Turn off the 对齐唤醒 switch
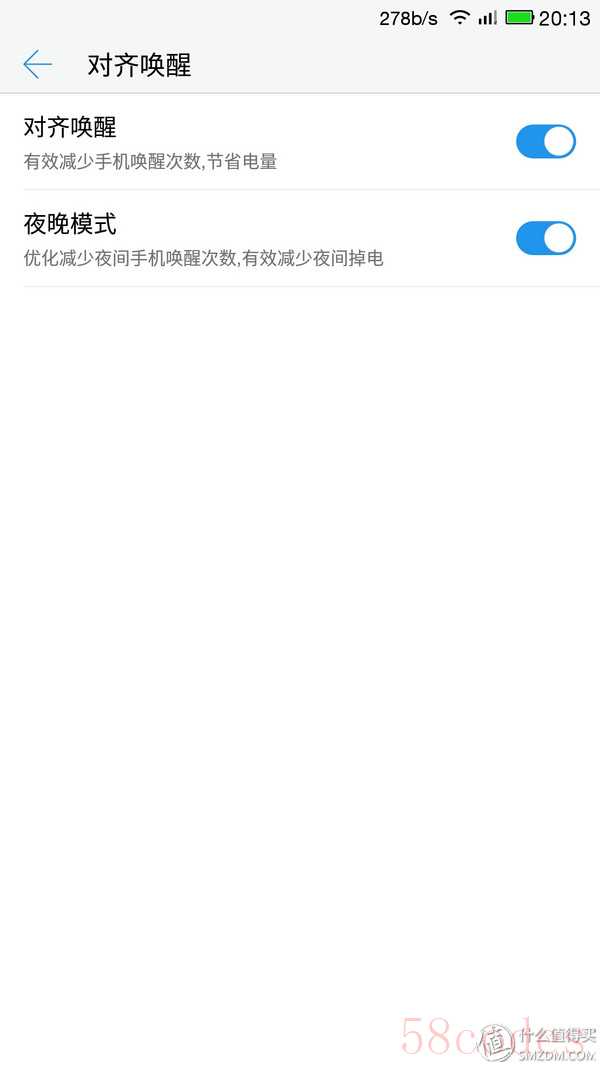The image size is (600, 1067). (546, 142)
